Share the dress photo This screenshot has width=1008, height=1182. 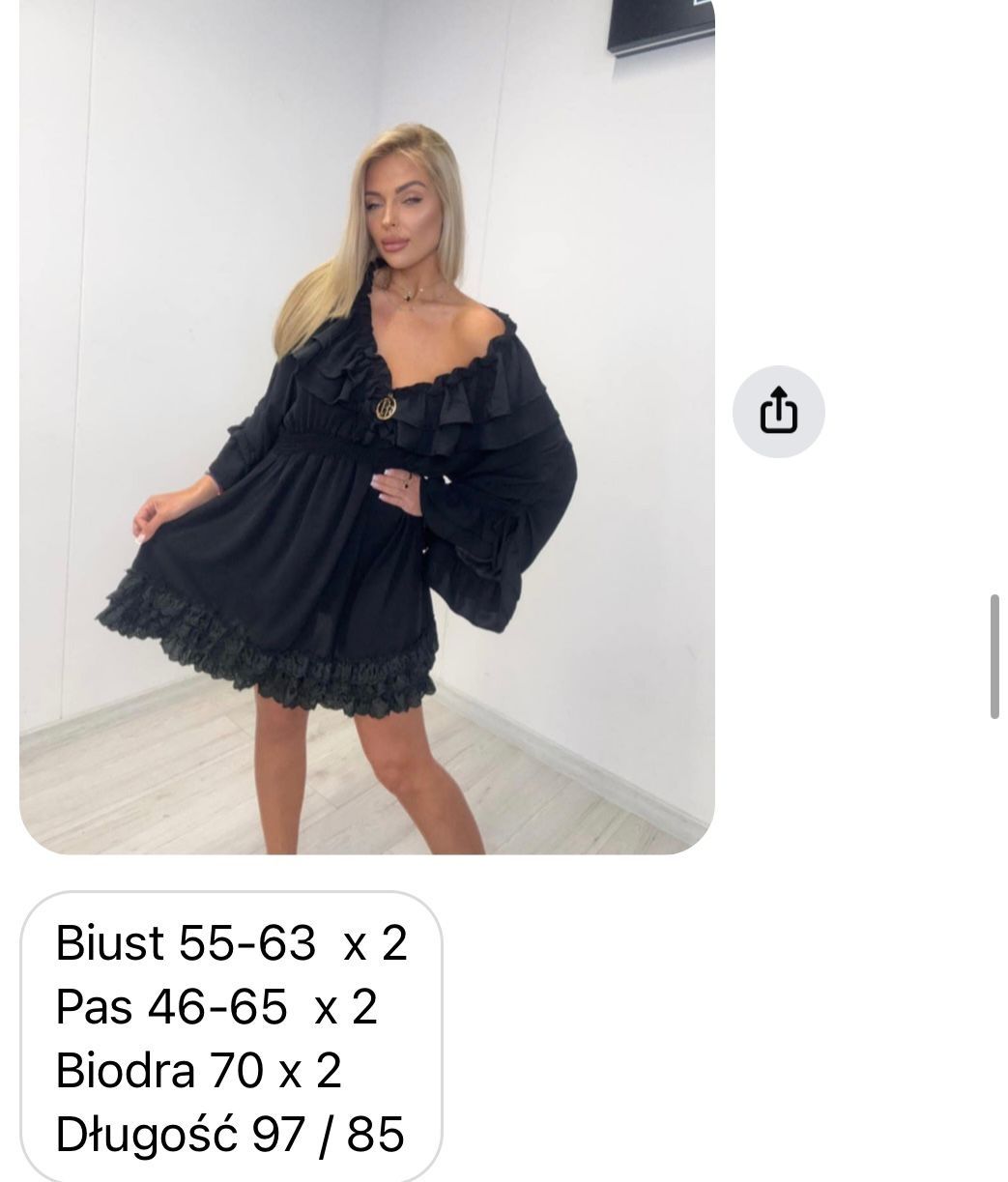[x=778, y=412]
